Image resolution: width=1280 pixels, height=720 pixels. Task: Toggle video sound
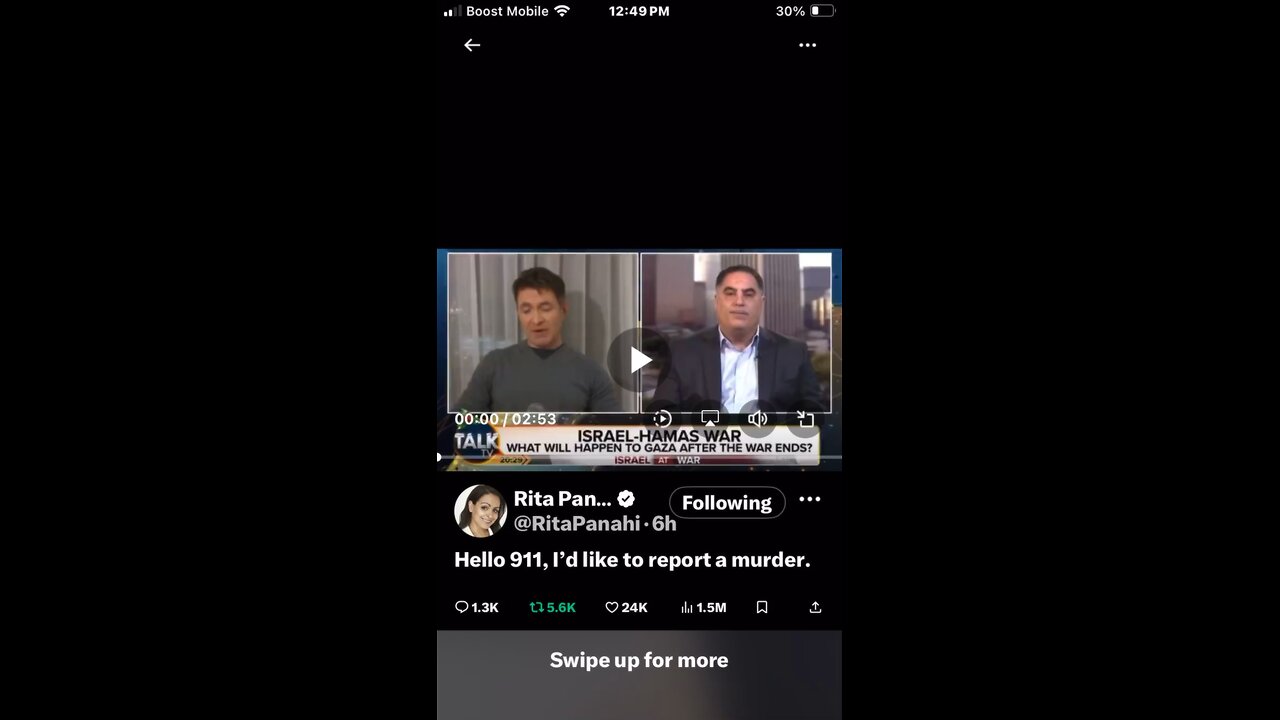tap(758, 419)
